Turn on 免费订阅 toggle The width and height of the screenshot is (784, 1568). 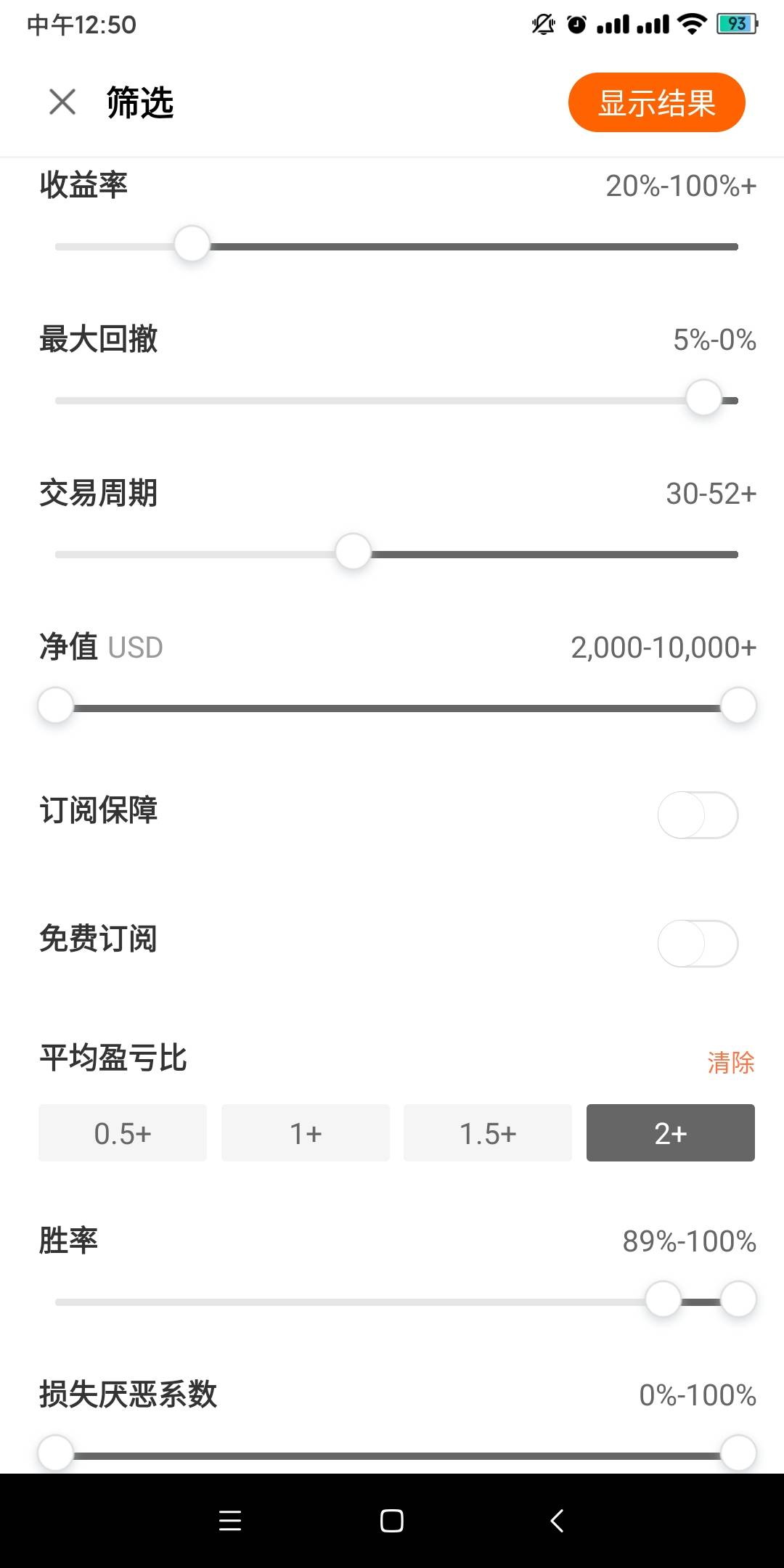(x=698, y=944)
